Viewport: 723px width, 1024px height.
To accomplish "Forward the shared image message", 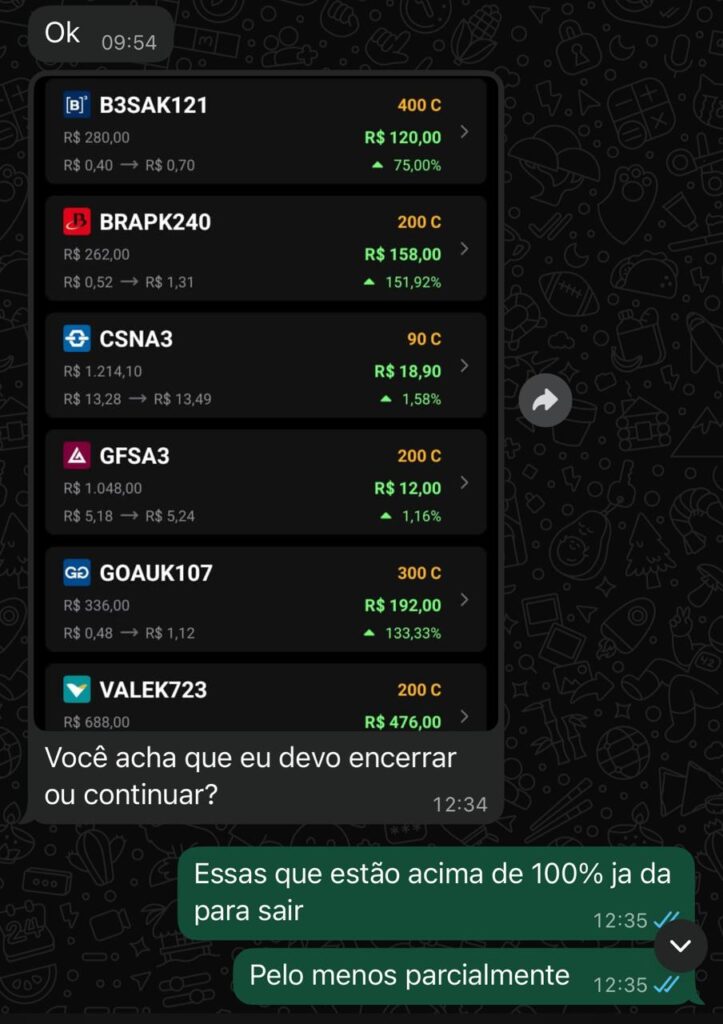I will tap(545, 401).
